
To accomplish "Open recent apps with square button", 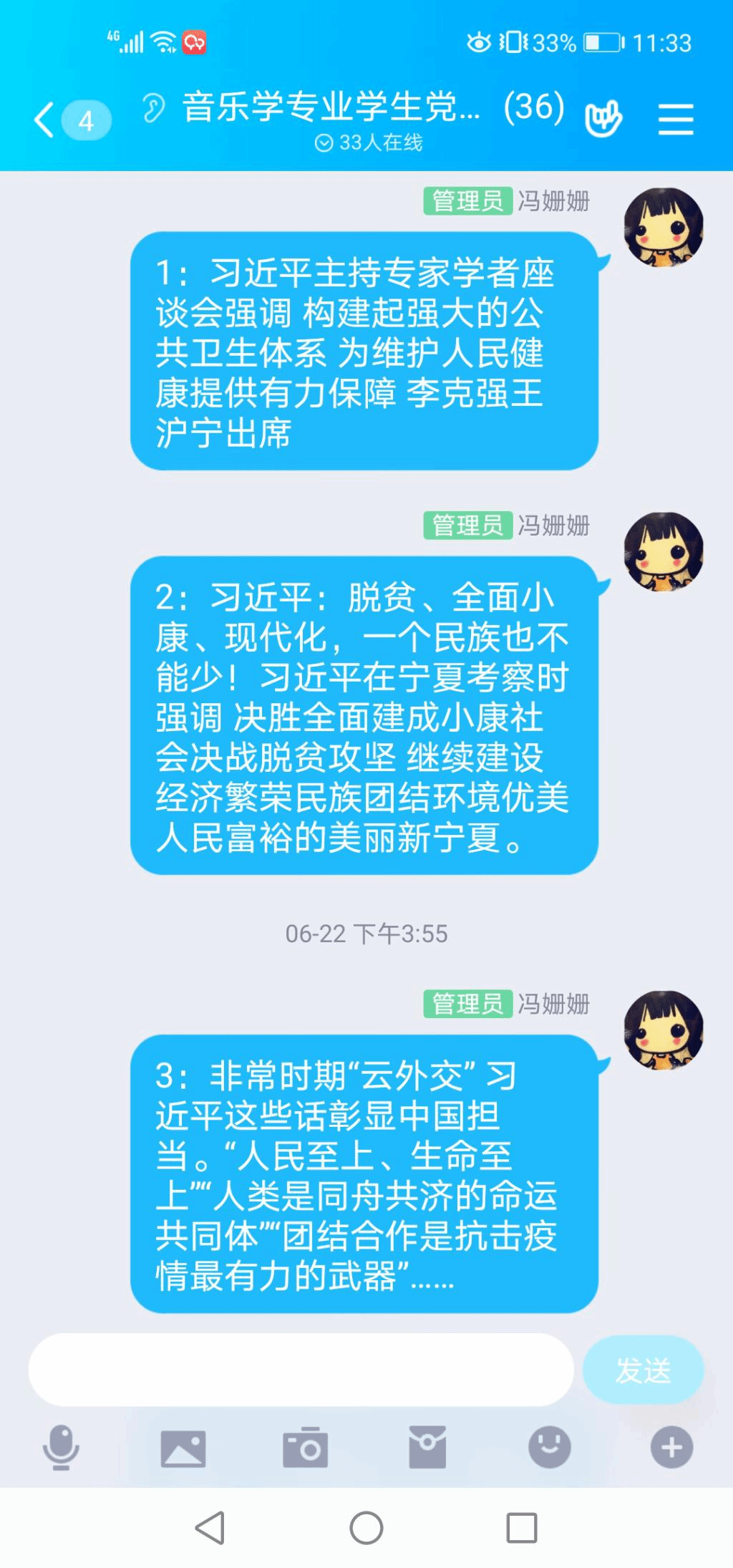I will pos(522,1528).
